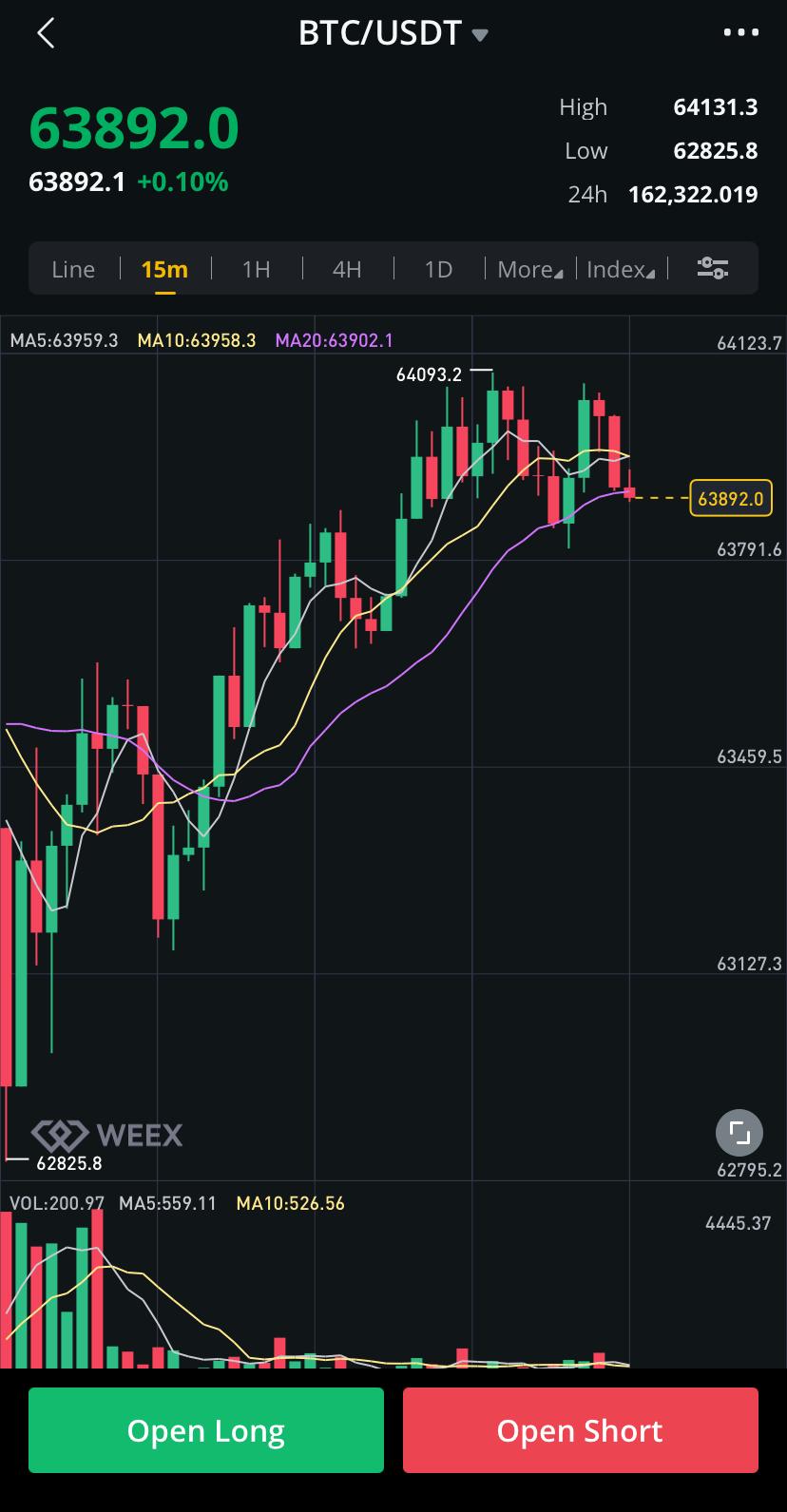Expand the Index dropdown
The height and width of the screenshot is (1512, 787).
621,269
